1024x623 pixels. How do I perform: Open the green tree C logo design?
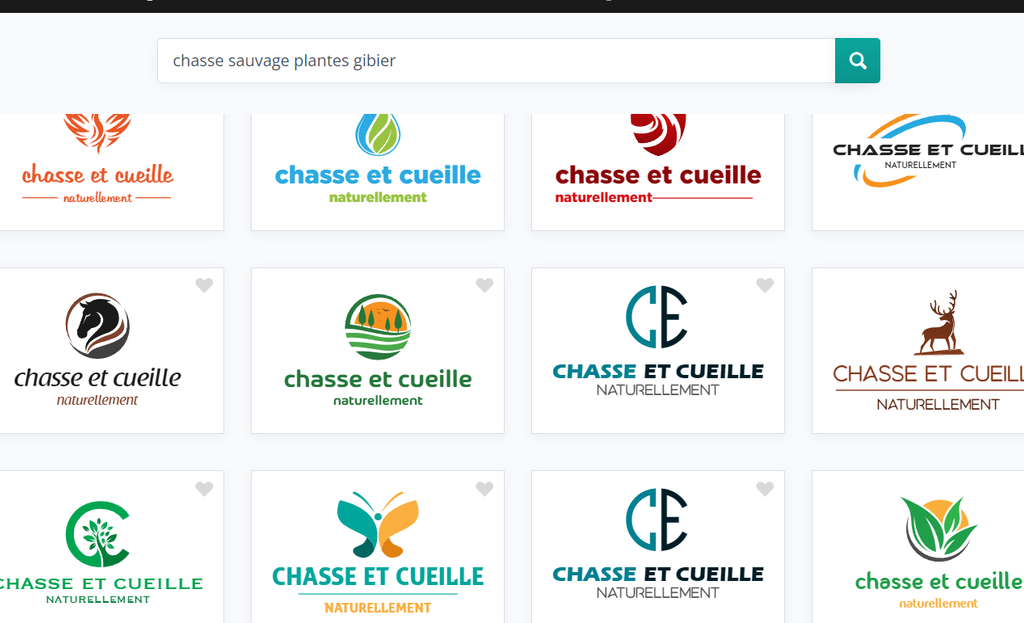98,550
